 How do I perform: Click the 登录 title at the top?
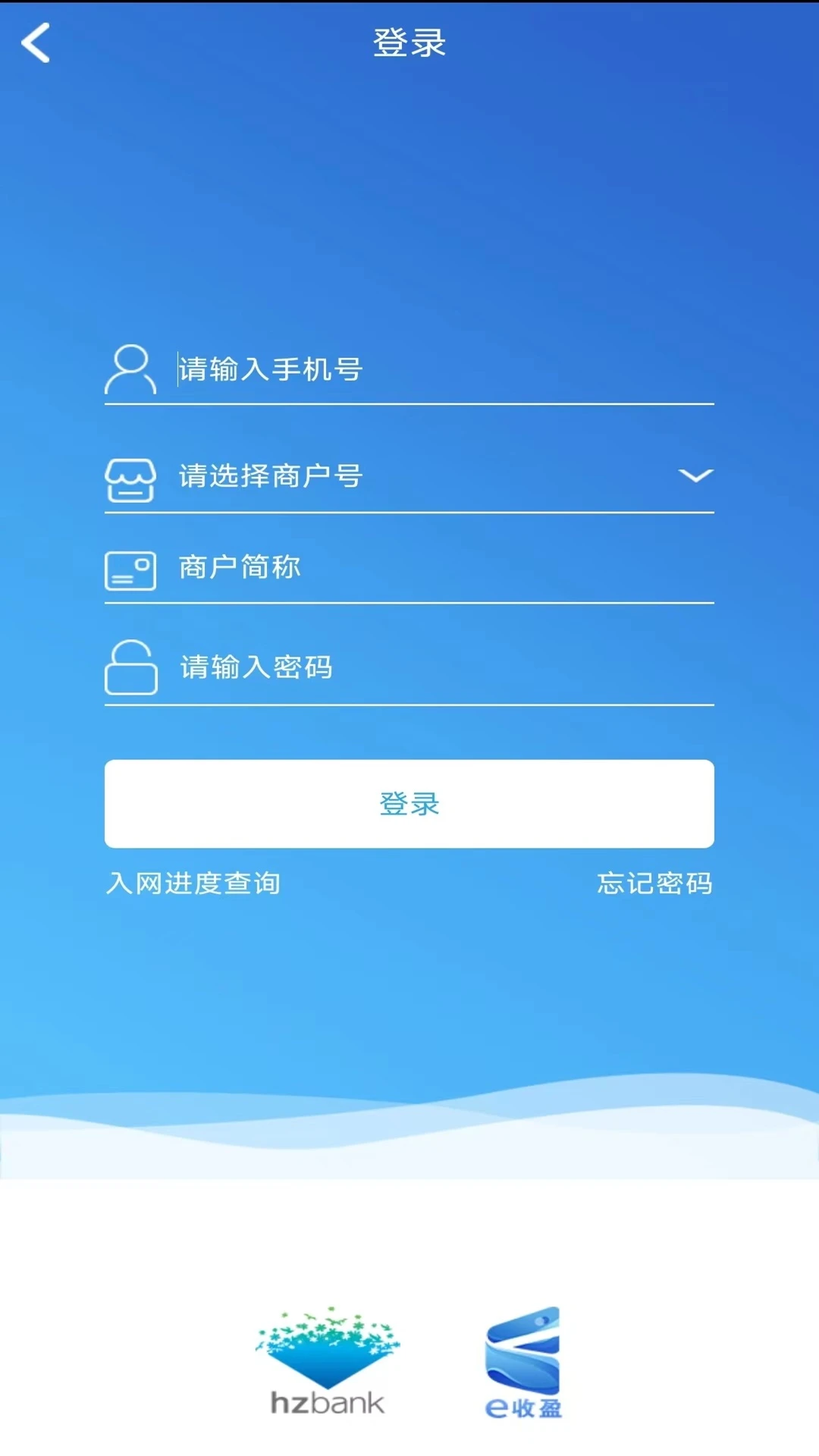pyautogui.click(x=409, y=44)
